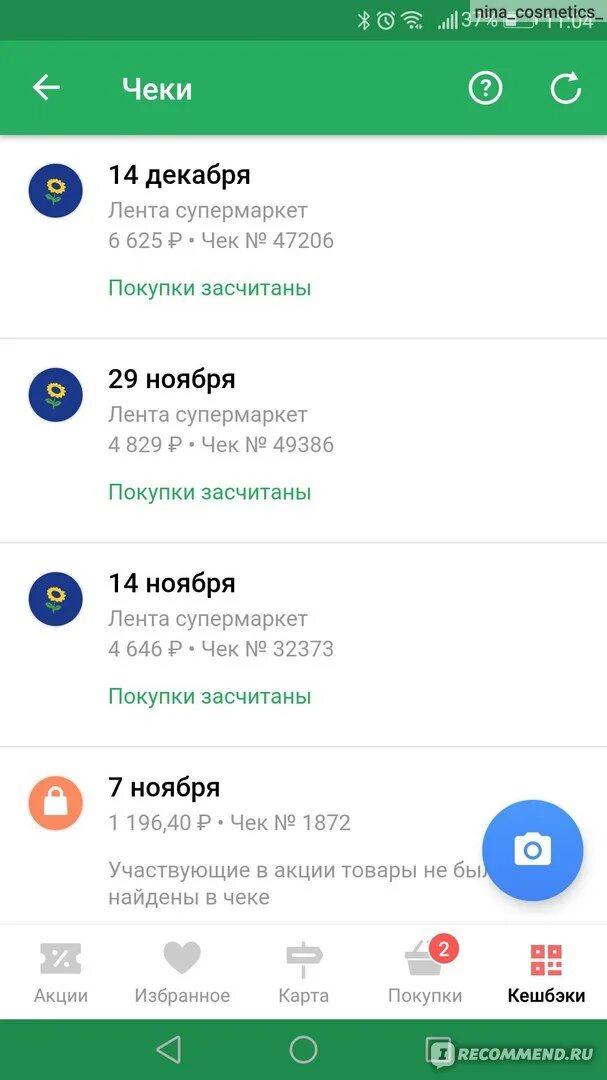Switch to the Избранное tab

[x=182, y=972]
